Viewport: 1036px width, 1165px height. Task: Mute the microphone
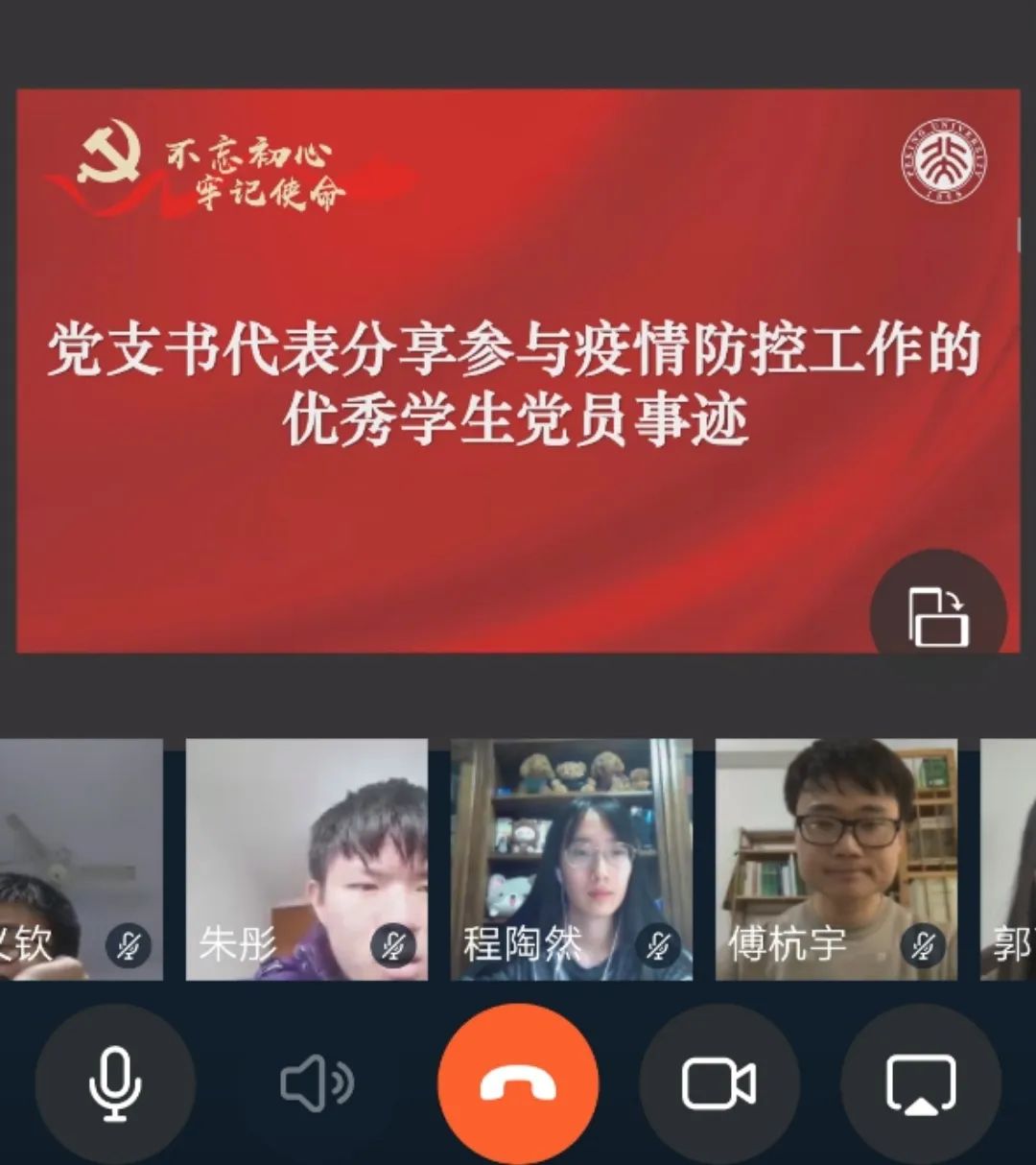(115, 1084)
